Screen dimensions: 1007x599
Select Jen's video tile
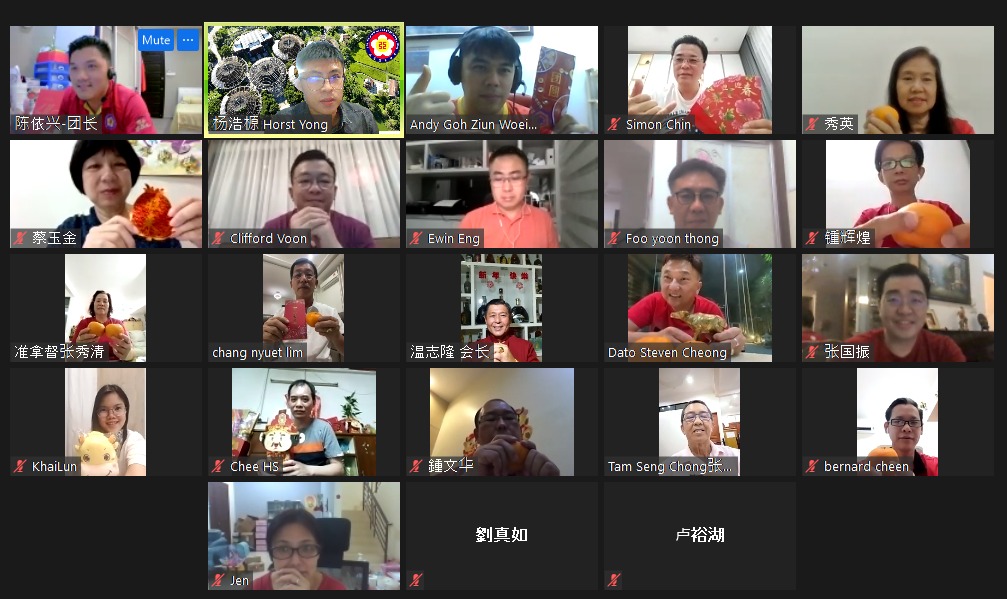304,536
